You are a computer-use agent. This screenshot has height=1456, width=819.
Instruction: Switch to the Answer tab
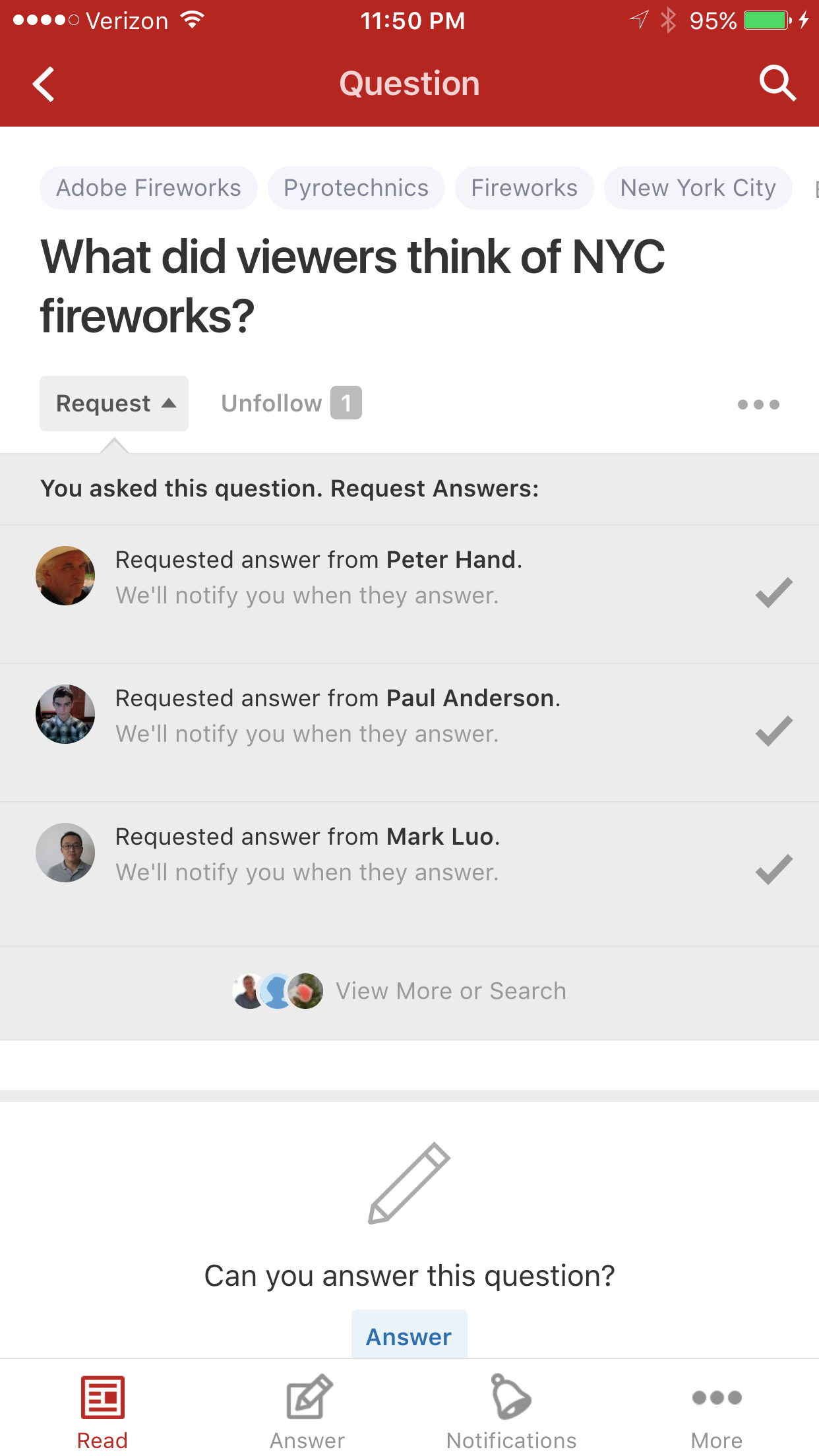pyautogui.click(x=307, y=1411)
